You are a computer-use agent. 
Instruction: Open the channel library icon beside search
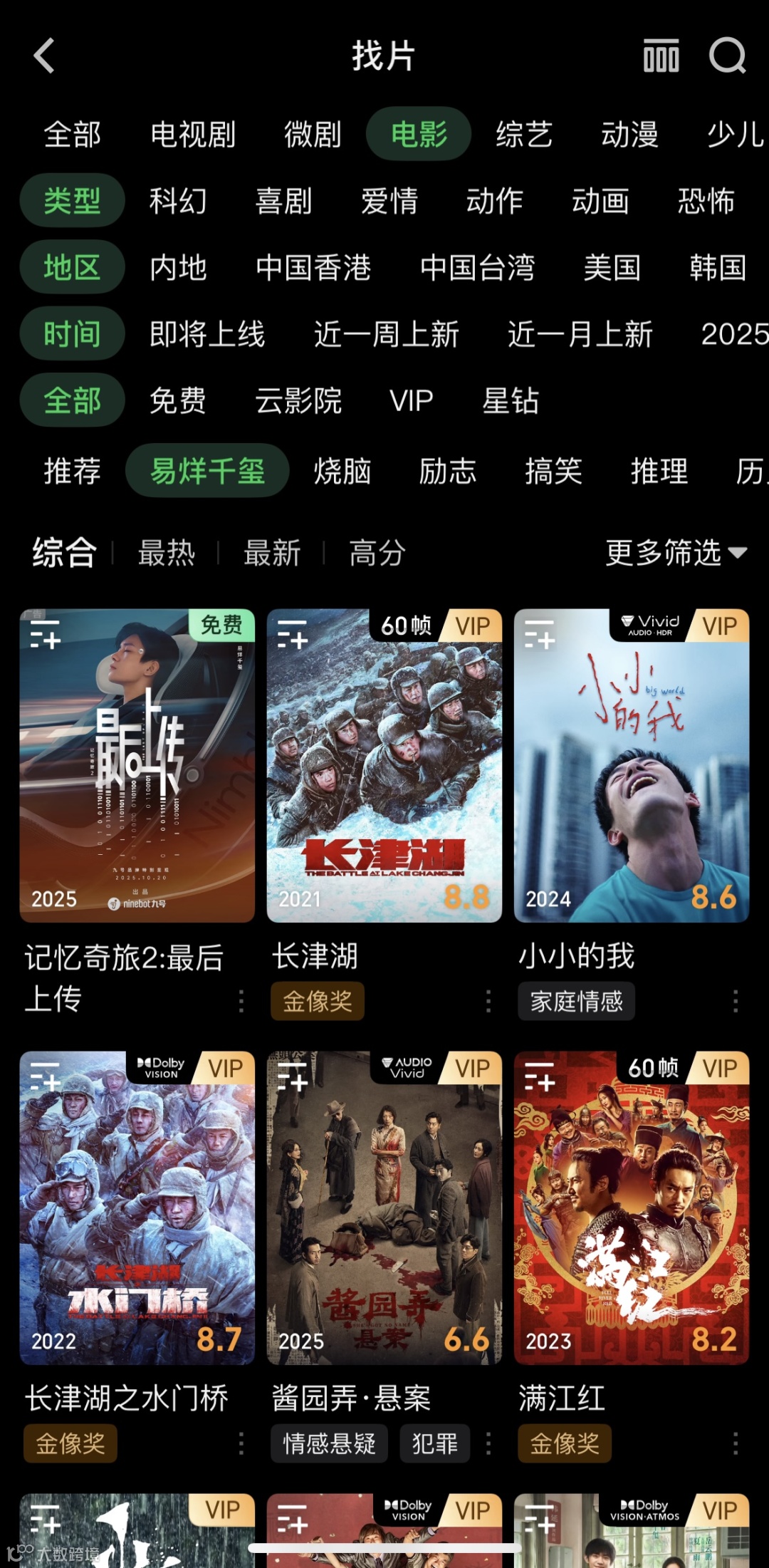[x=661, y=56]
